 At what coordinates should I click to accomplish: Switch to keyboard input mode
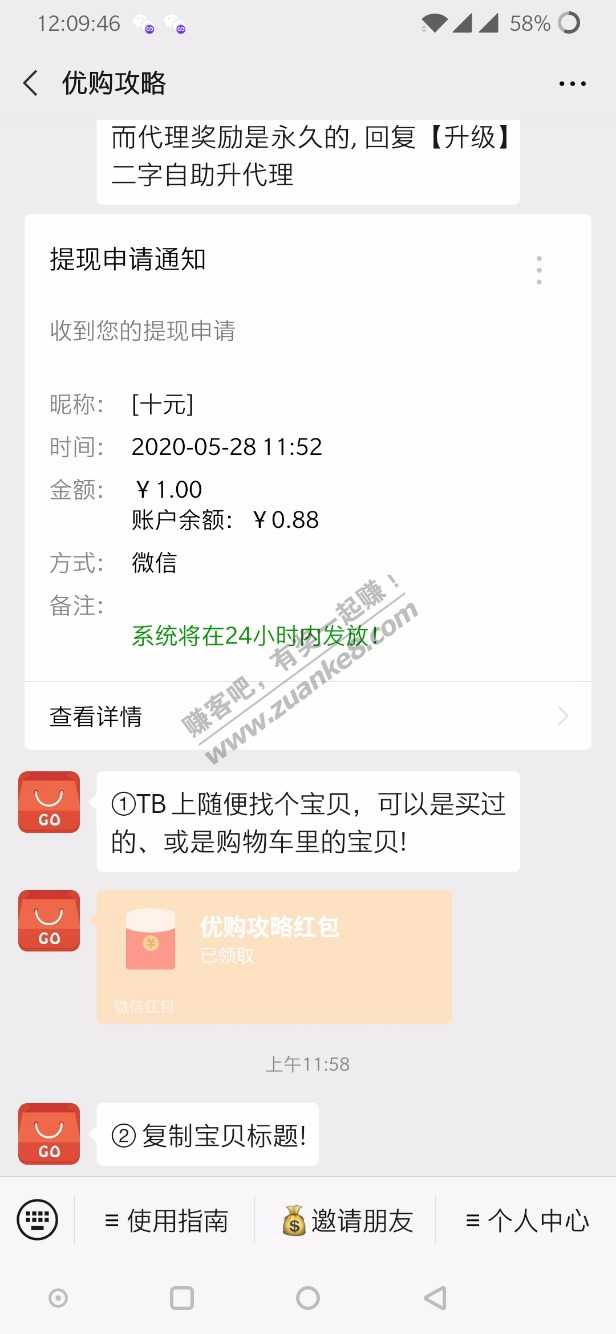(37, 1220)
